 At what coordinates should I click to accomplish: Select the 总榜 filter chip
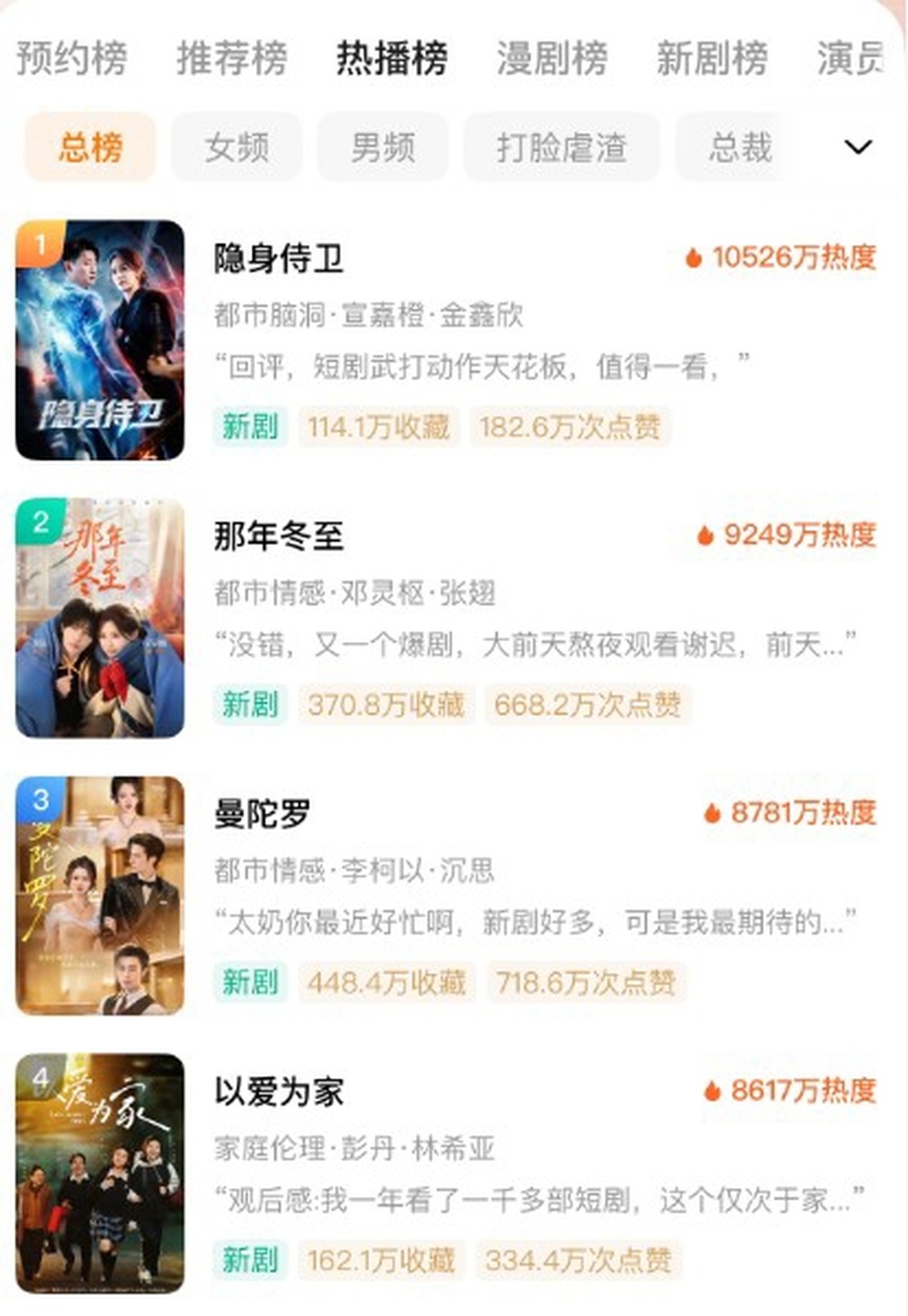pyautogui.click(x=90, y=147)
